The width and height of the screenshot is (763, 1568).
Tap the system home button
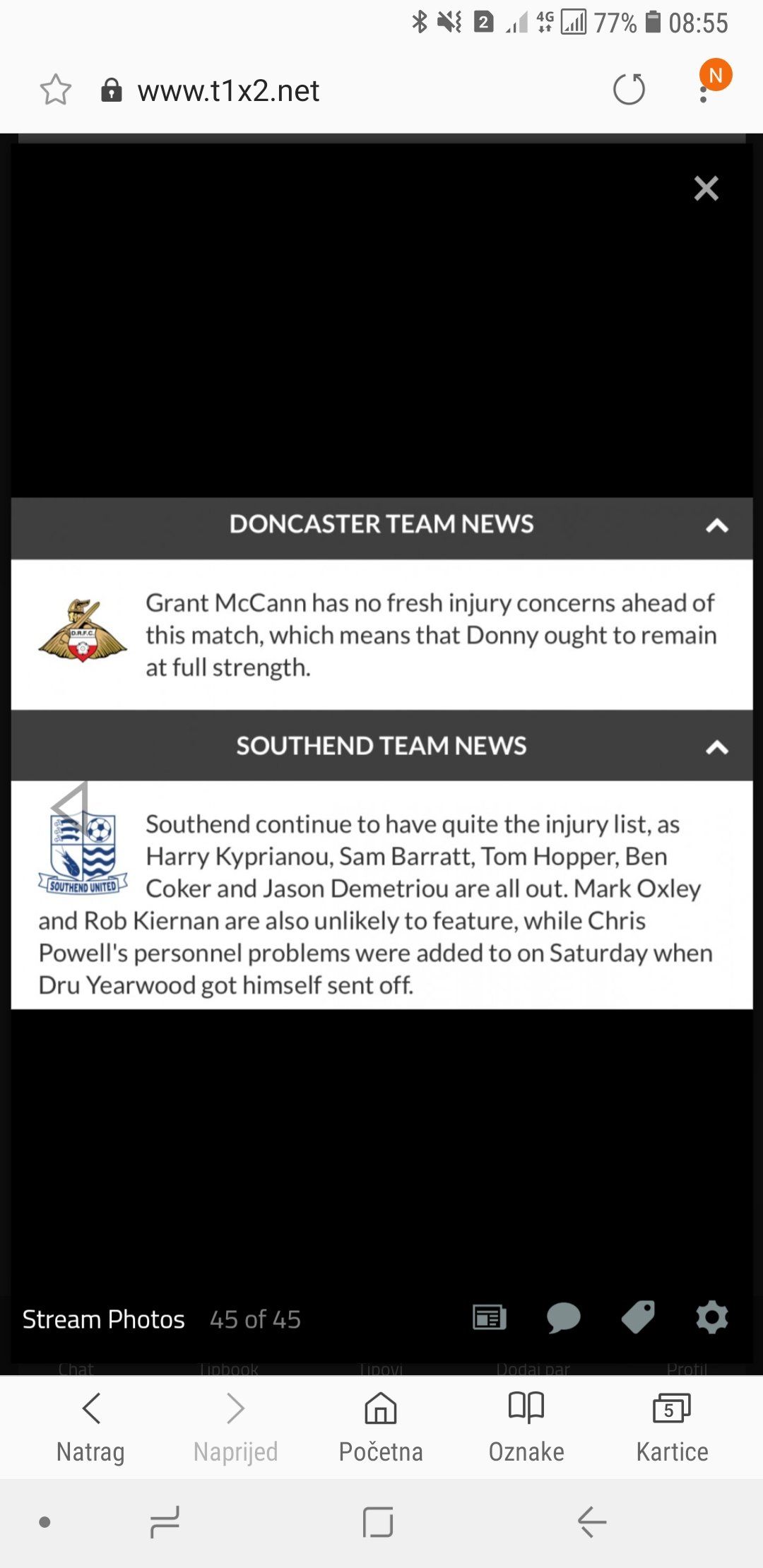[x=378, y=1521]
